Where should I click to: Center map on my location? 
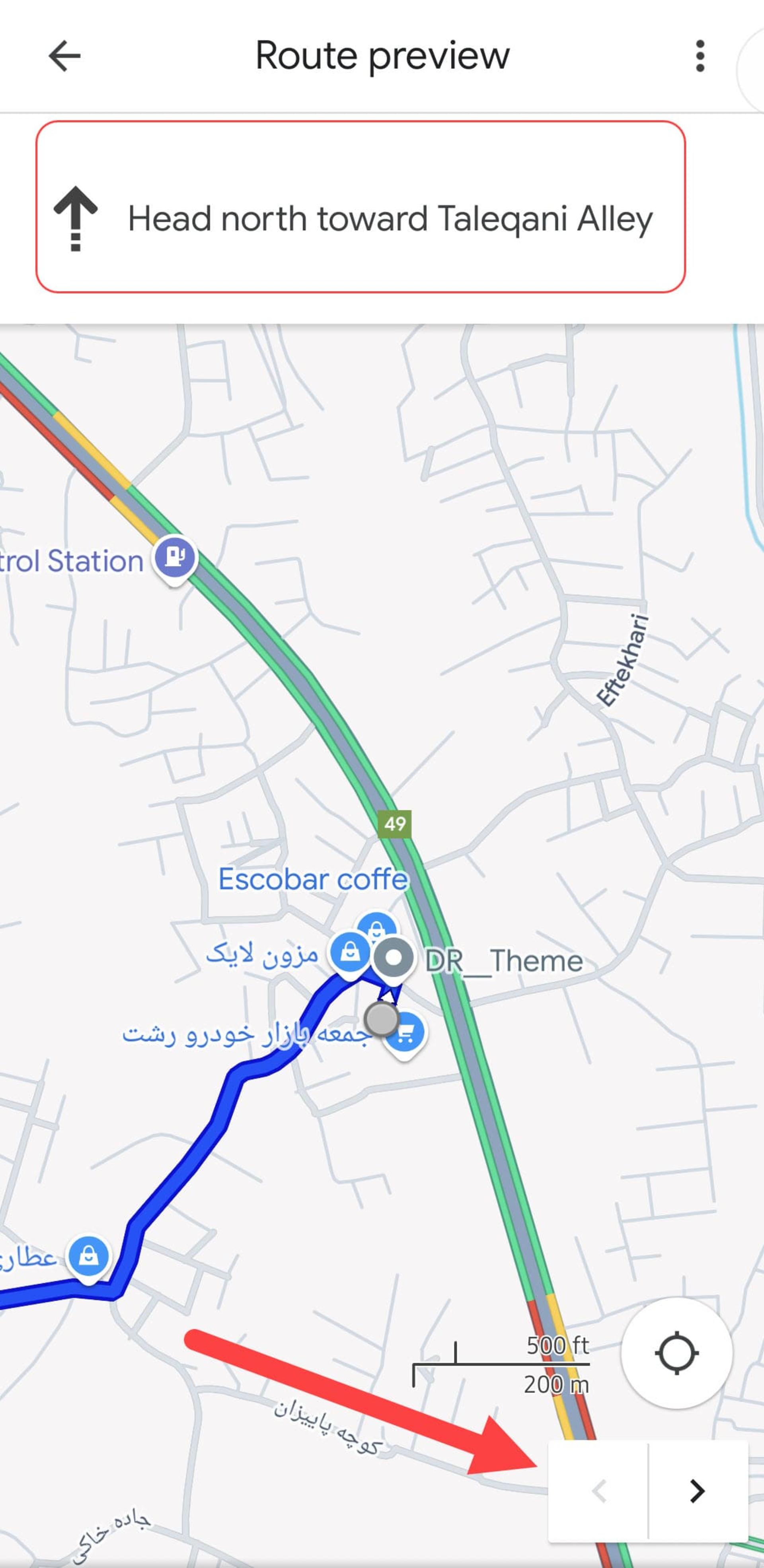coord(676,1353)
